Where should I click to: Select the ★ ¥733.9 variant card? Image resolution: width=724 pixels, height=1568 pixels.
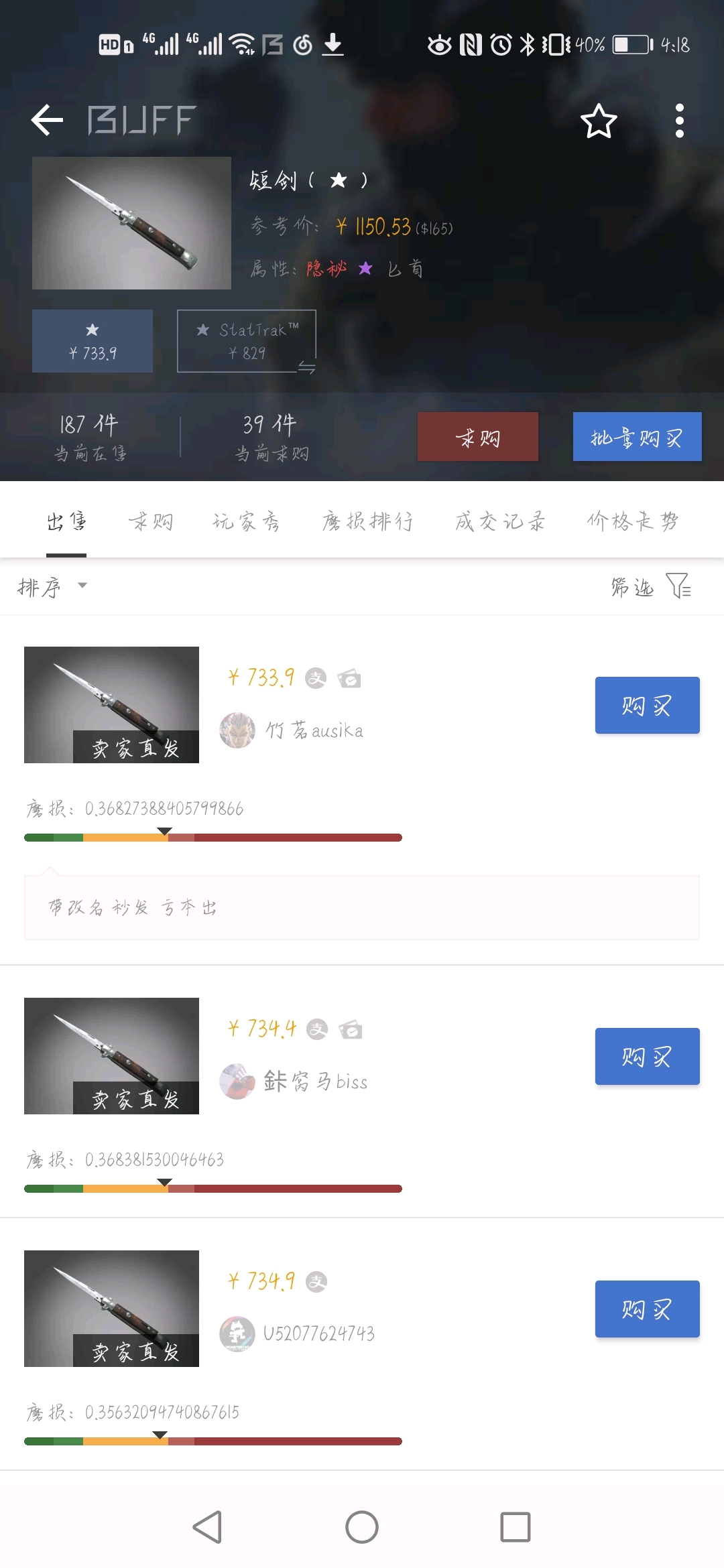pyautogui.click(x=92, y=340)
